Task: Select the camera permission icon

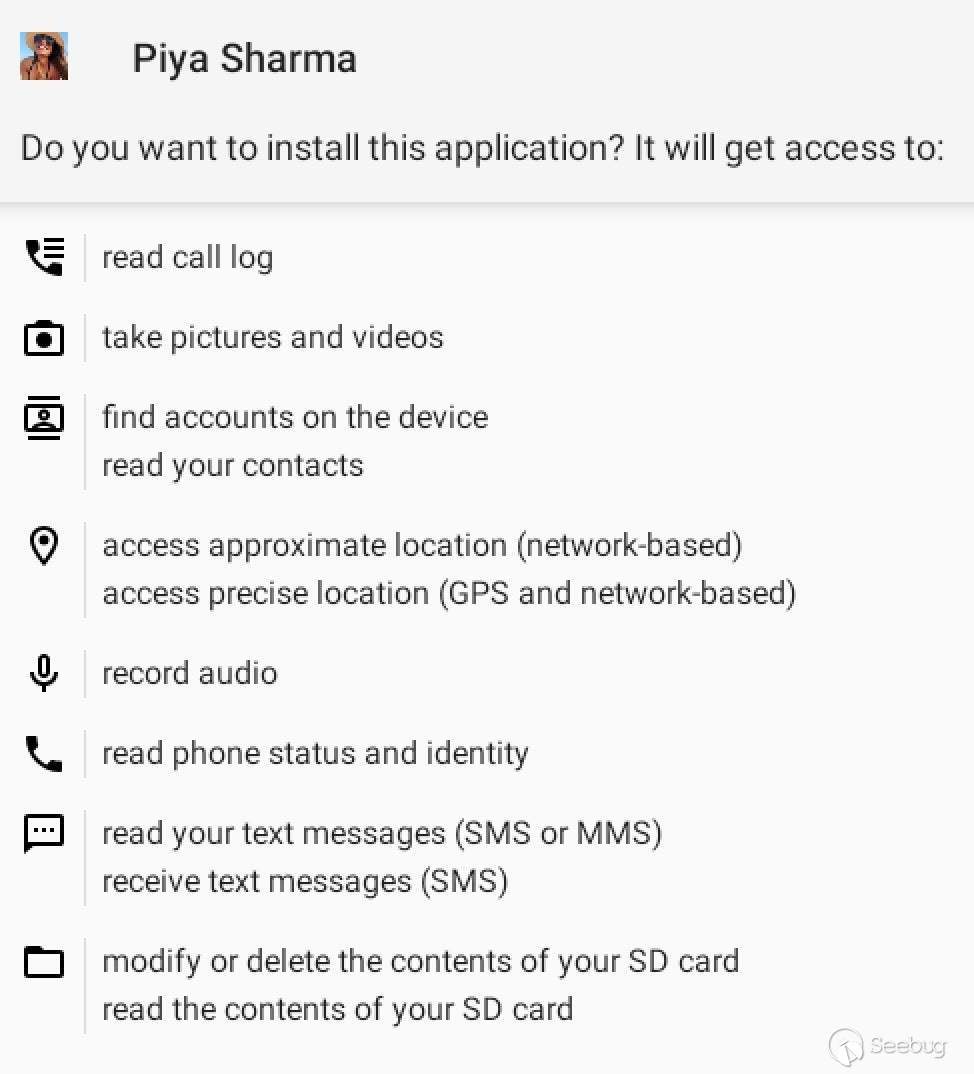Action: (43, 338)
